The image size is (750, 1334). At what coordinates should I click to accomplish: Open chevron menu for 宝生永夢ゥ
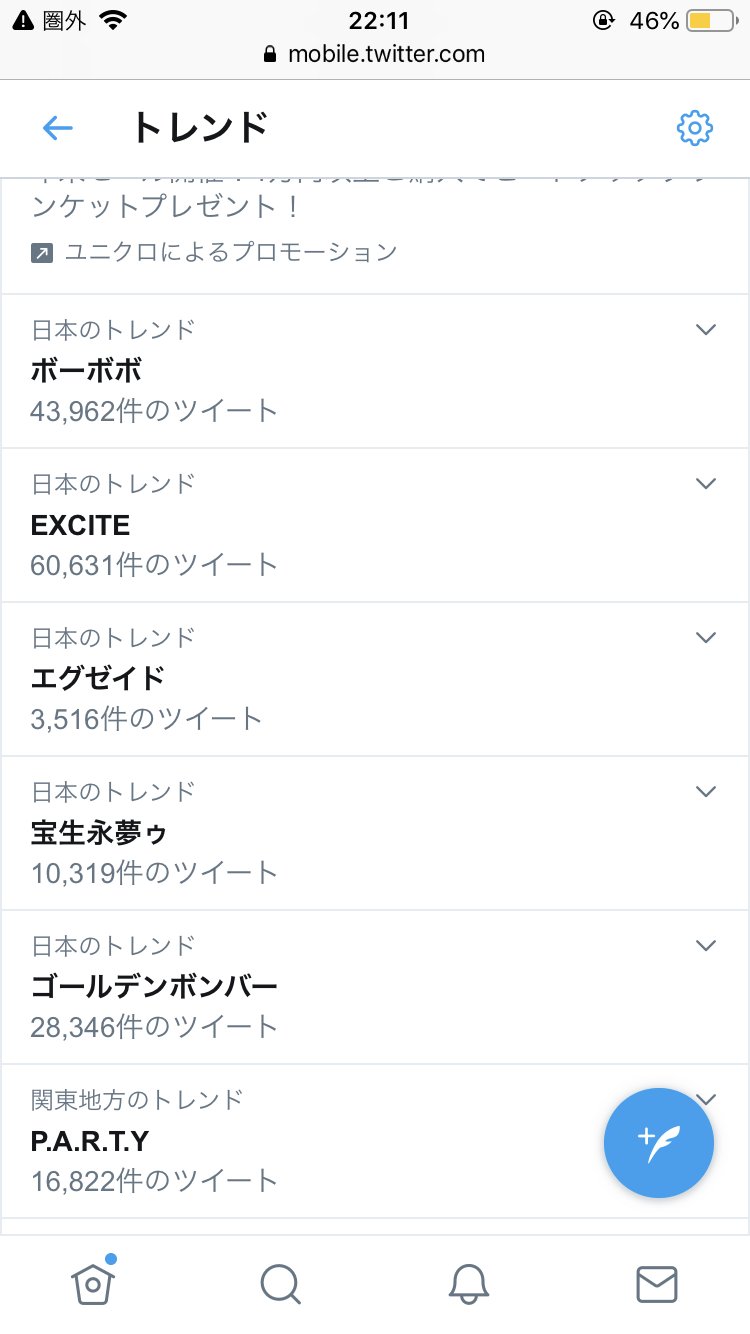point(706,792)
